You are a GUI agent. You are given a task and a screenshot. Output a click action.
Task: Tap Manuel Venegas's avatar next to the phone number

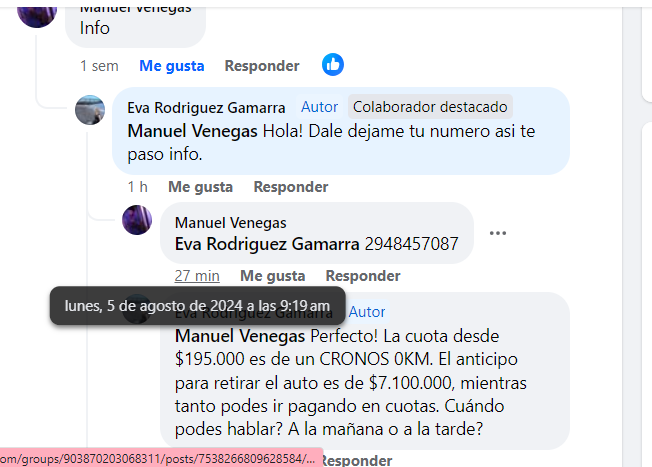click(x=137, y=220)
